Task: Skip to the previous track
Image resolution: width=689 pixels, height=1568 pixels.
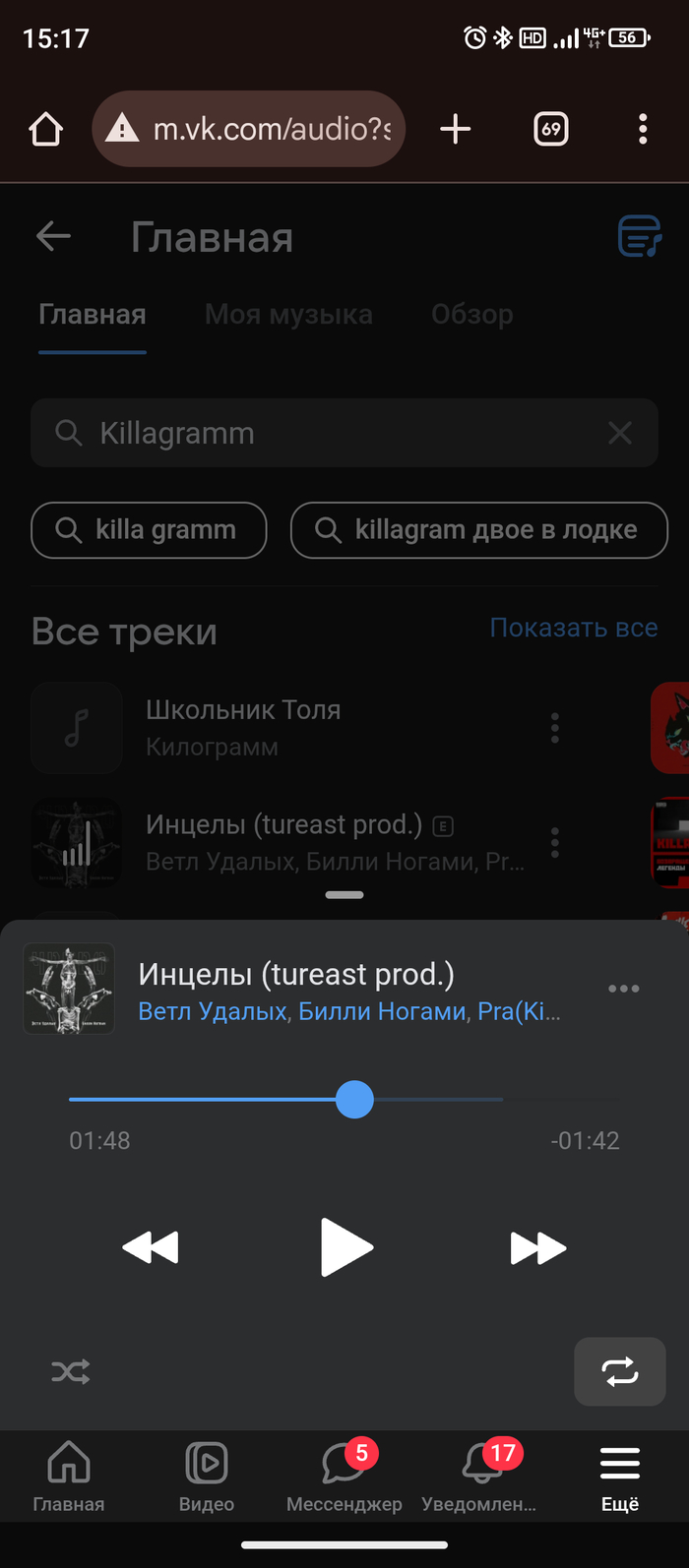Action: [151, 1247]
